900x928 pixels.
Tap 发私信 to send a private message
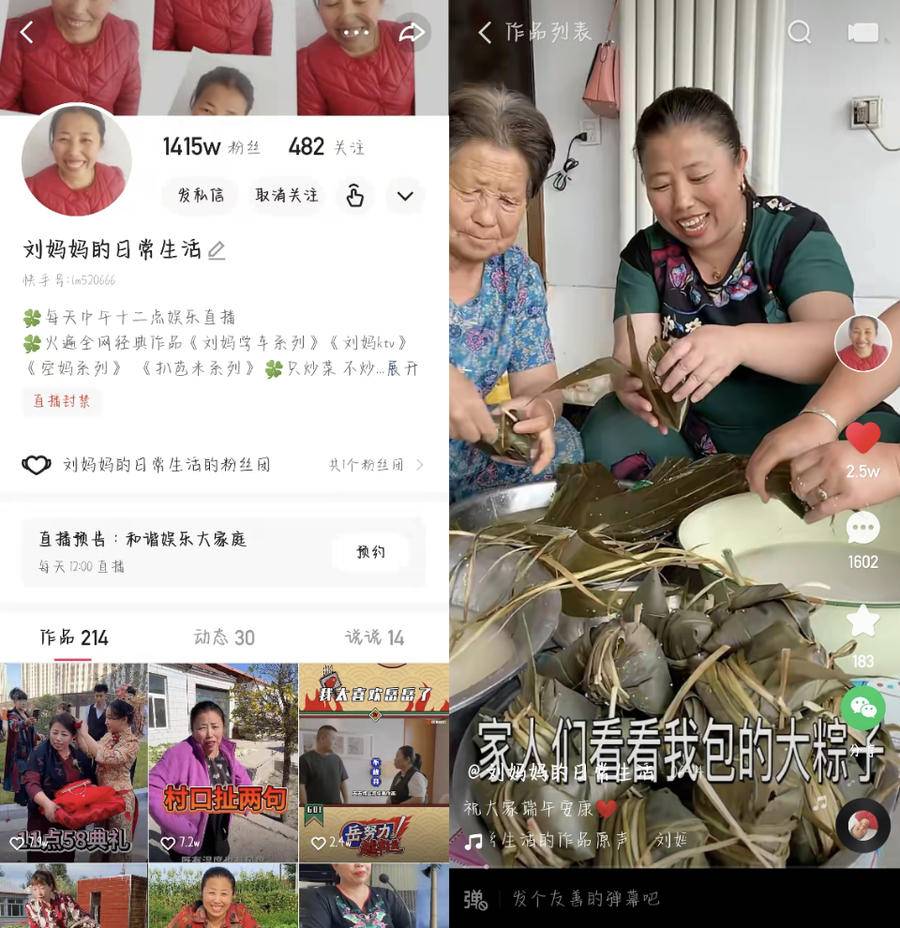point(200,195)
